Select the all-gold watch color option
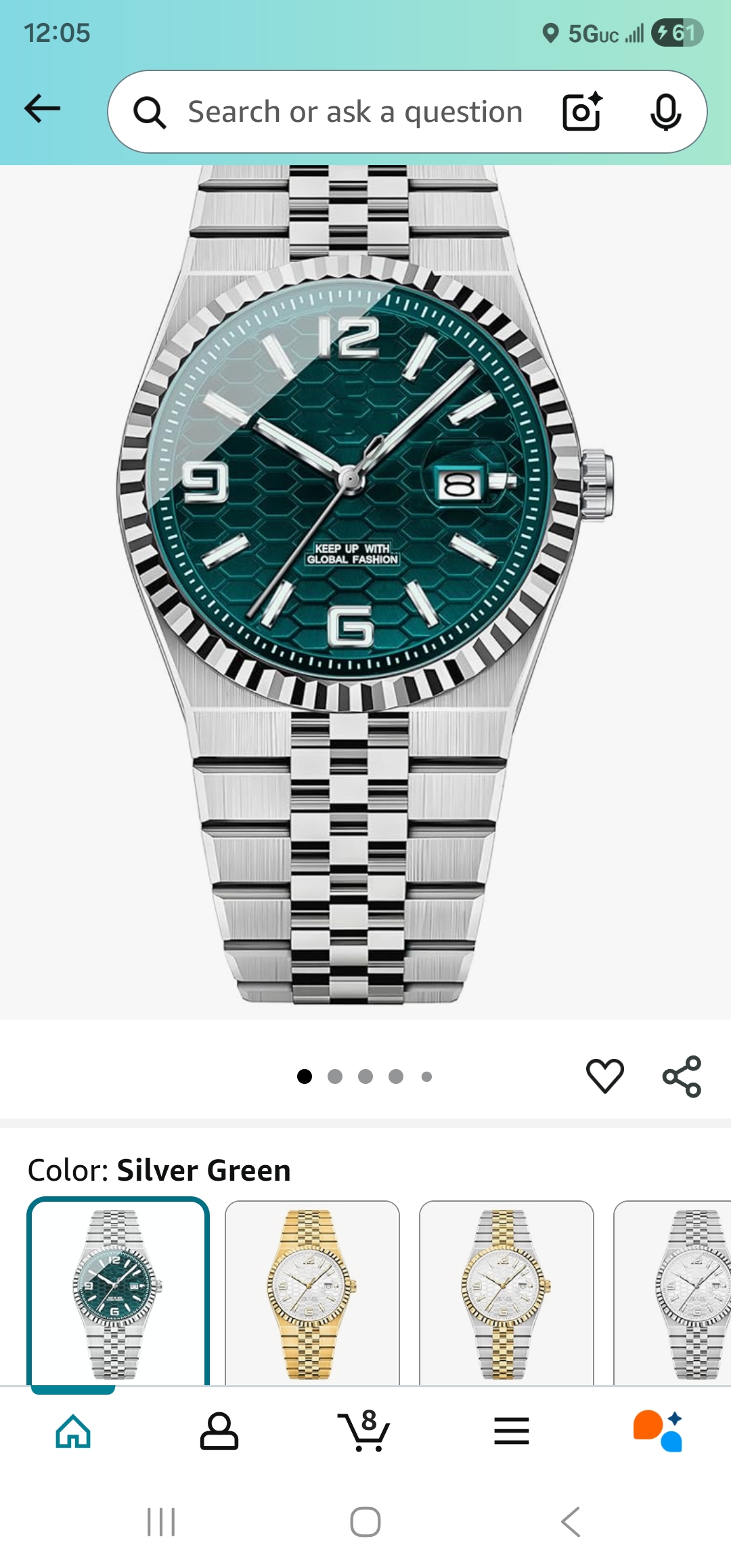The height and width of the screenshot is (1568, 731). [312, 1293]
